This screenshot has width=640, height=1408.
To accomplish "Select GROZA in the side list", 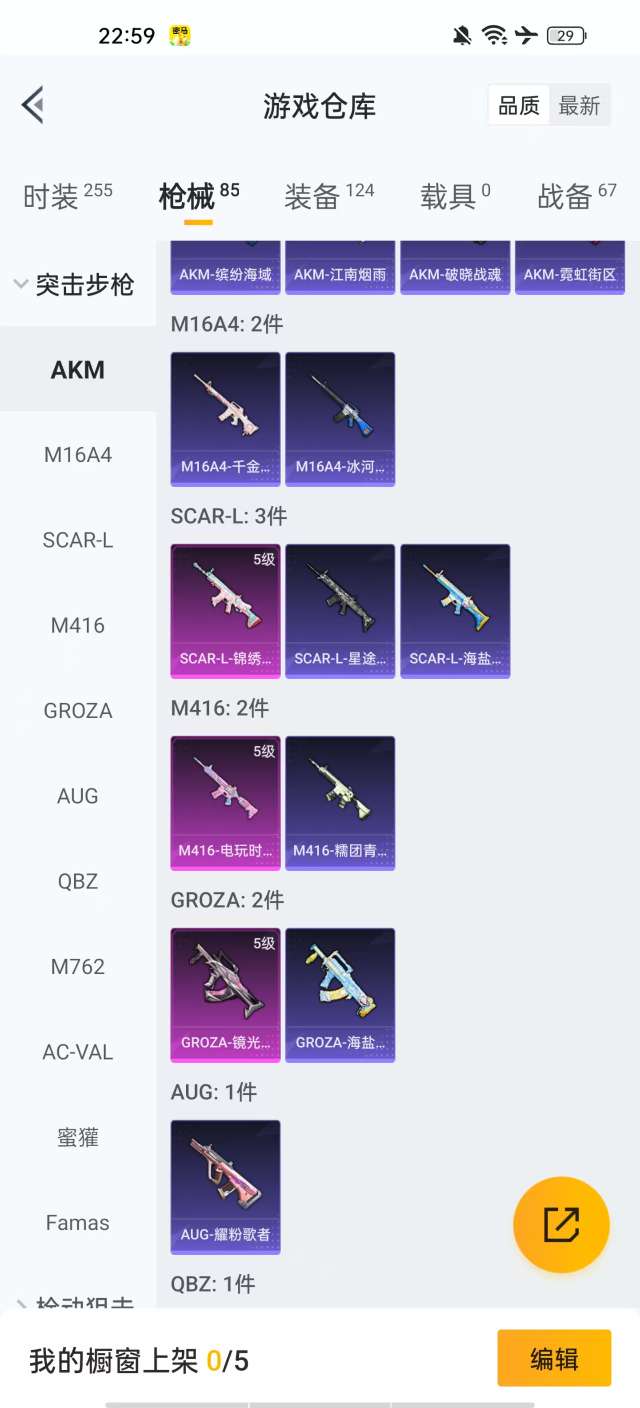I will (78, 711).
